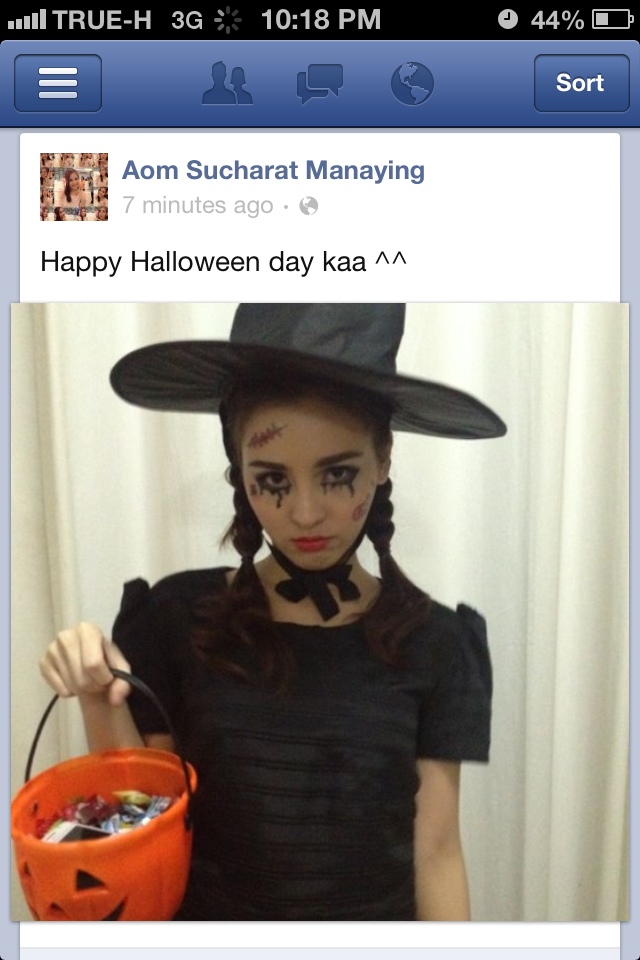Open the Halloween photo in the post
The height and width of the screenshot is (960, 640).
click(320, 610)
